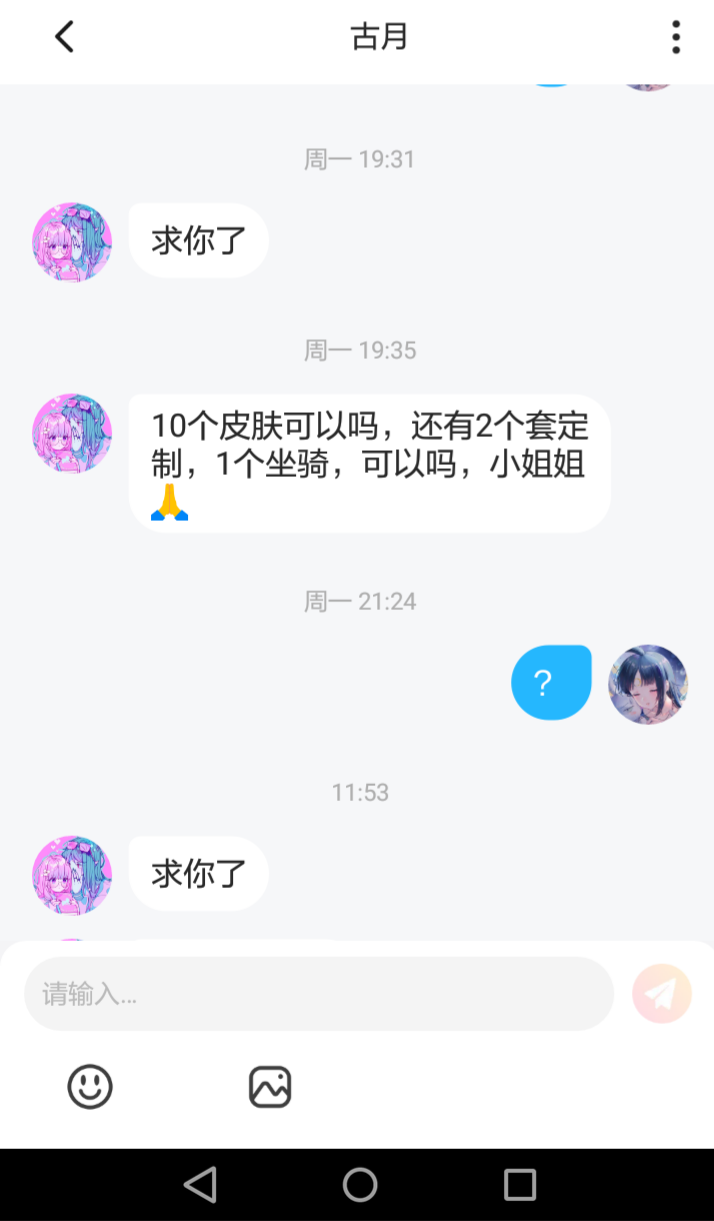
Task: Tap the system home button
Action: [x=360, y=1185]
